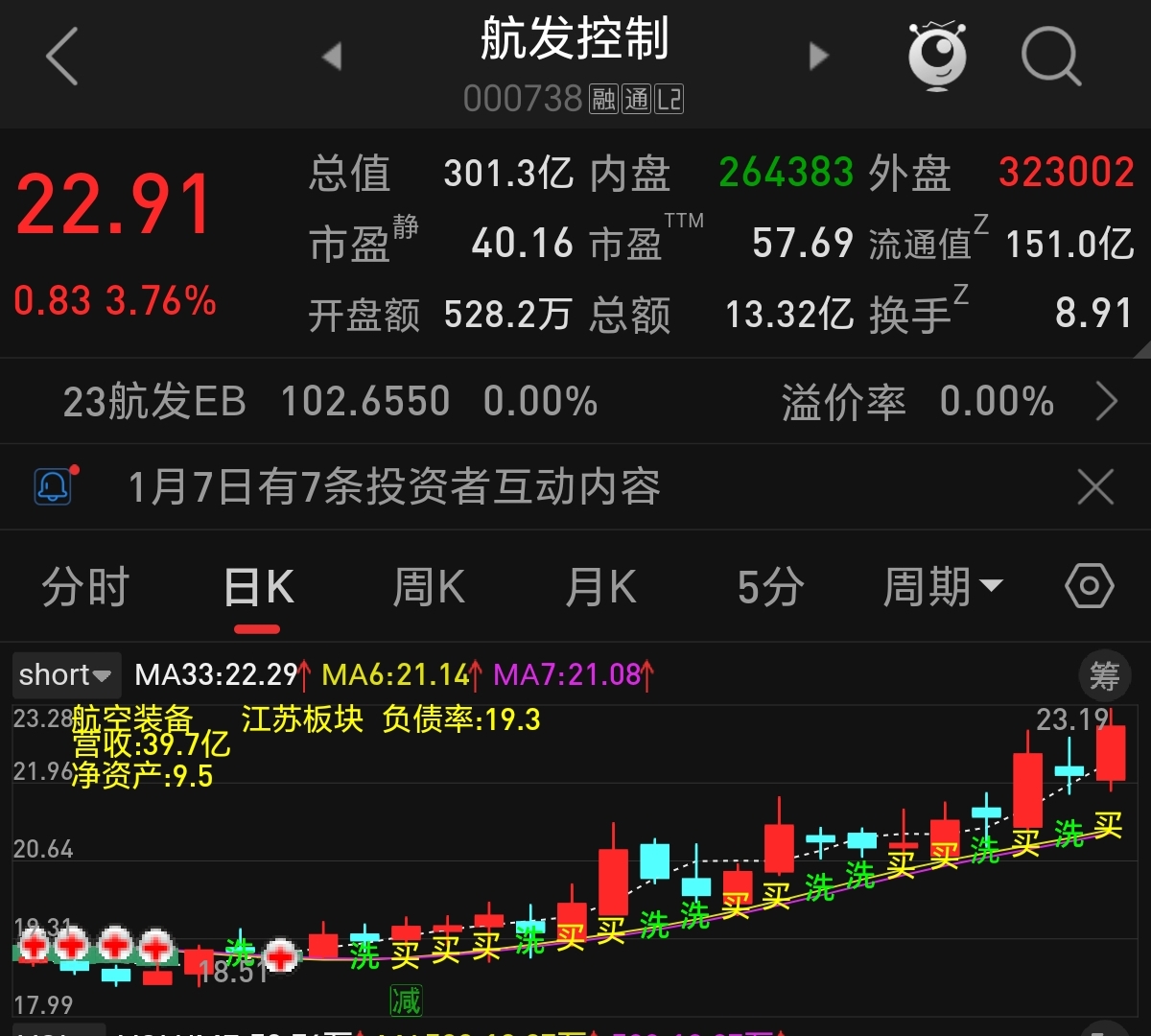This screenshot has height=1036, width=1151.
Task: Open stock search
Action: [x=1050, y=57]
